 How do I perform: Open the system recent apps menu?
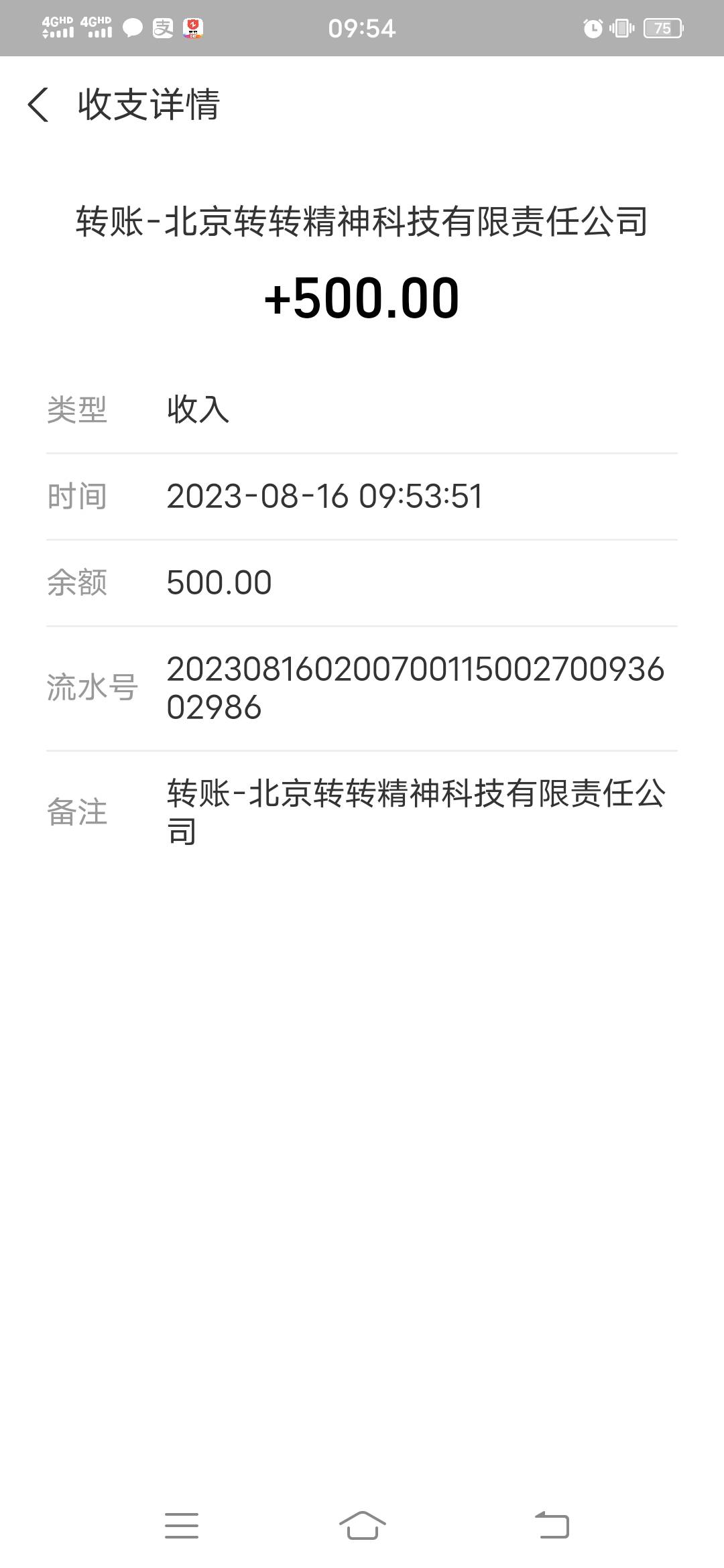tap(182, 1526)
